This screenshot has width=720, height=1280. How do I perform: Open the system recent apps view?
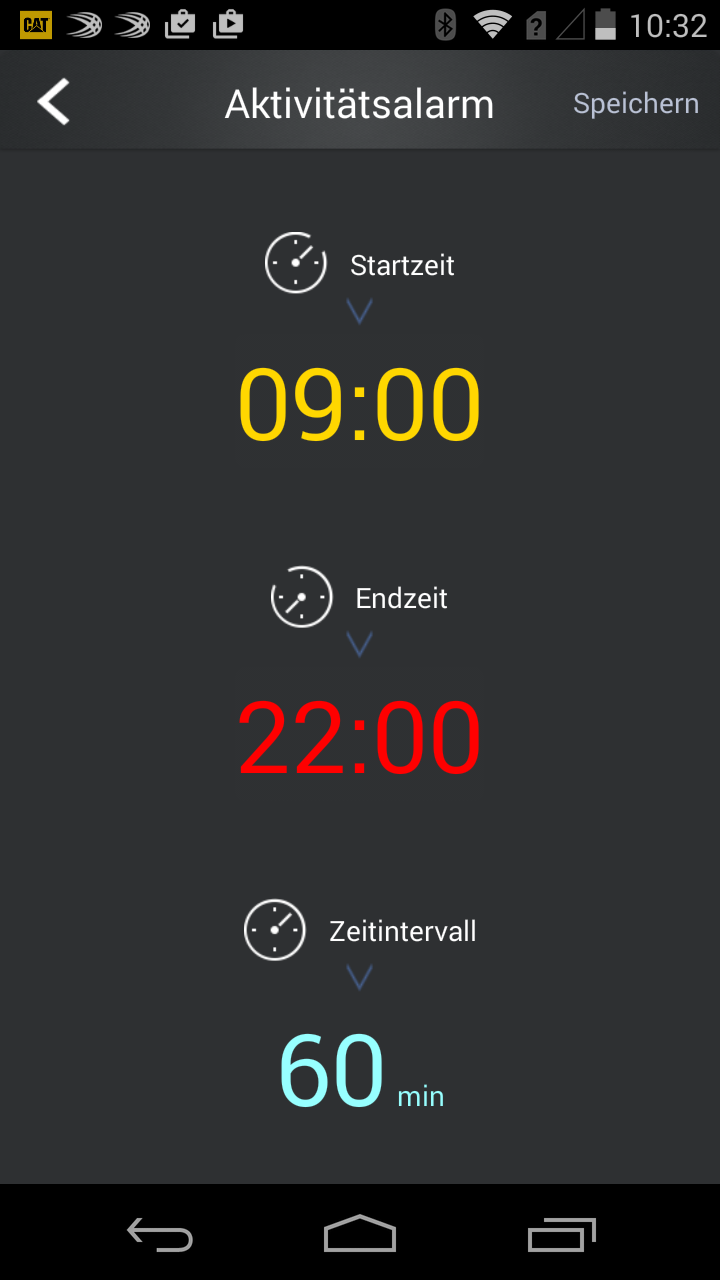tap(561, 1235)
